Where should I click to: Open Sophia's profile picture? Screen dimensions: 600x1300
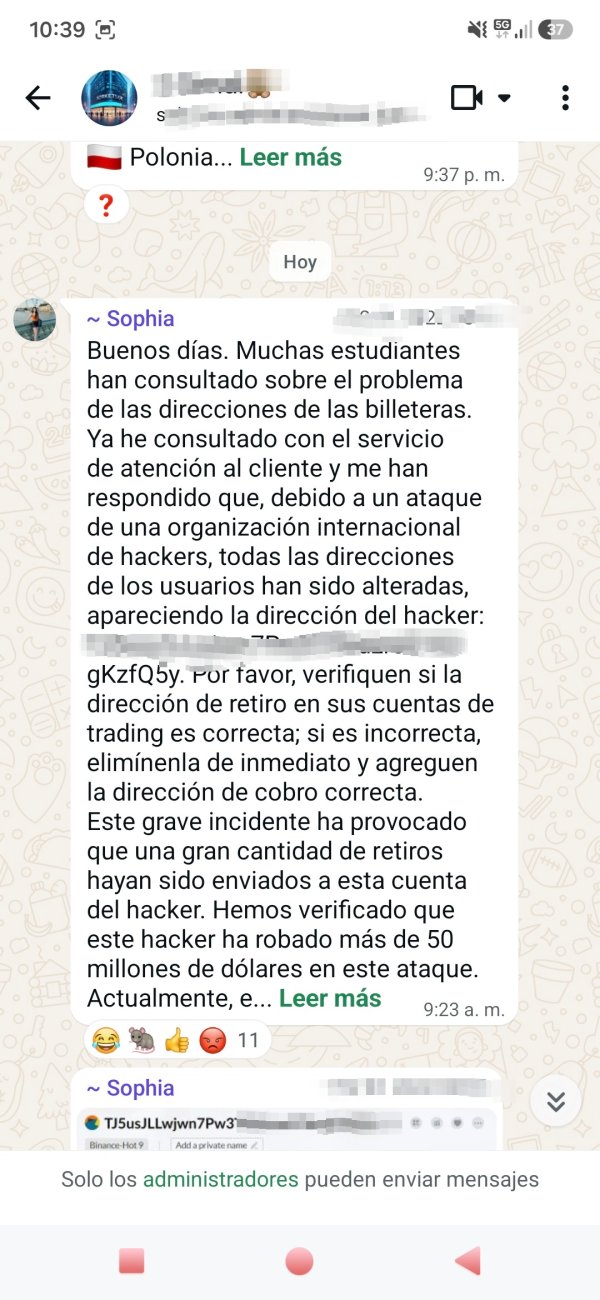[34, 319]
